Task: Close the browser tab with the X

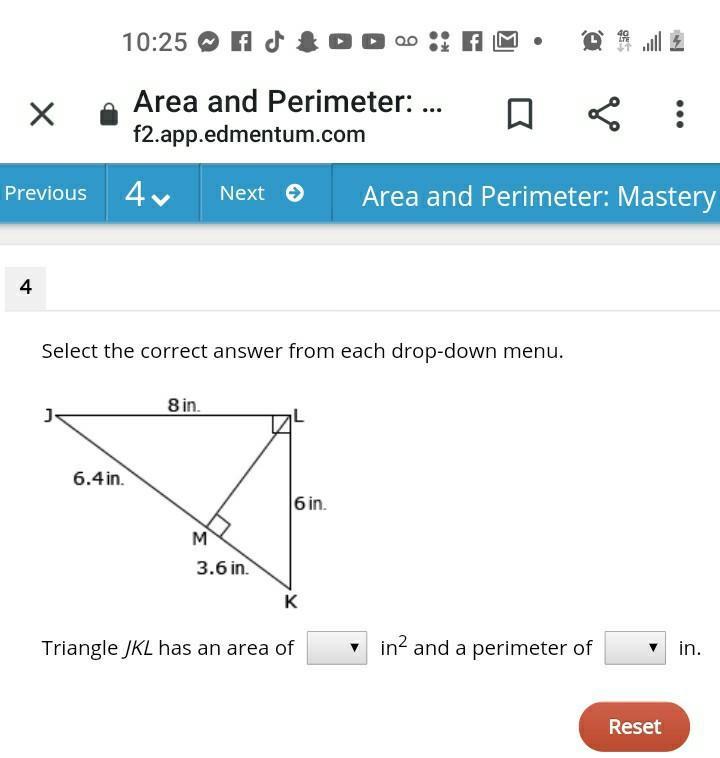Action: click(x=42, y=114)
